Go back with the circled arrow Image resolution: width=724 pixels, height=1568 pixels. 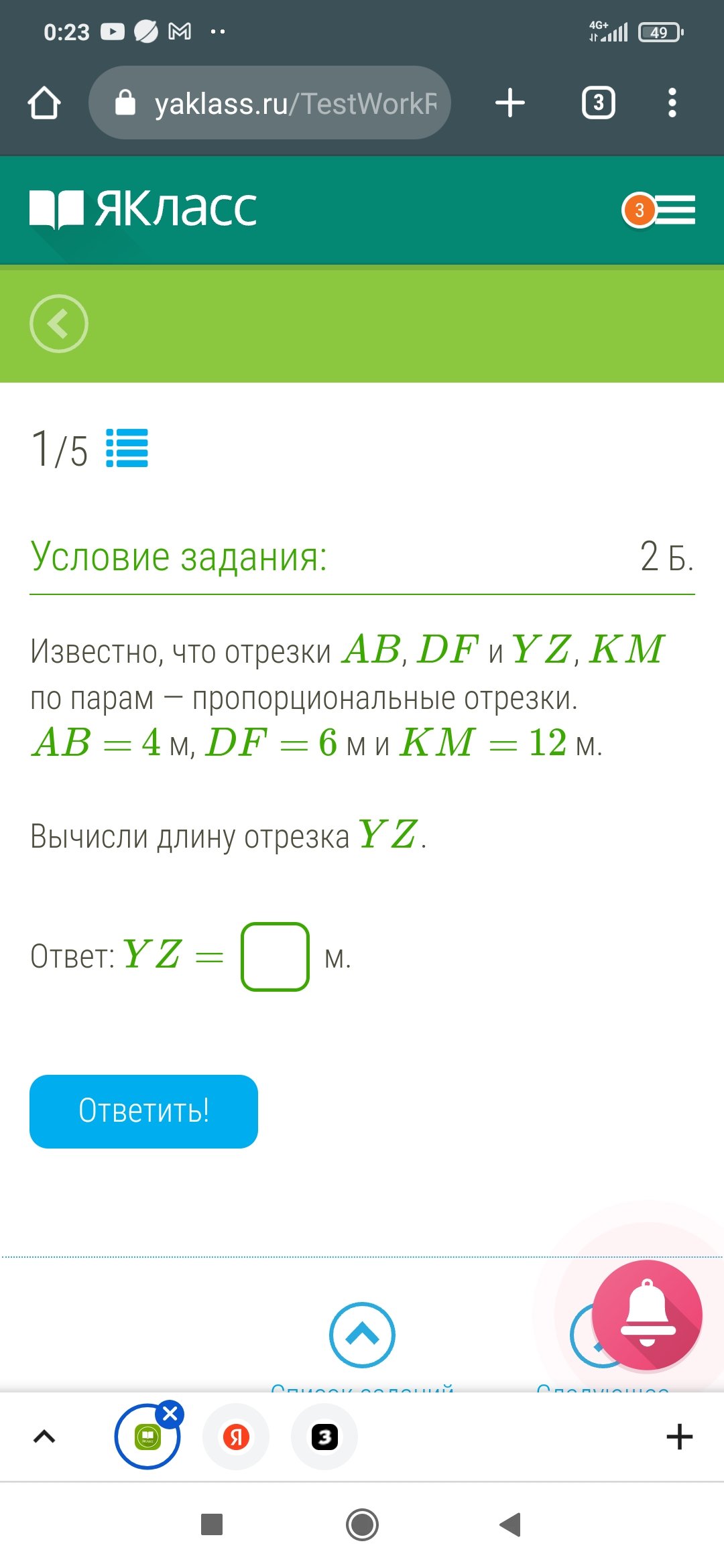[59, 324]
